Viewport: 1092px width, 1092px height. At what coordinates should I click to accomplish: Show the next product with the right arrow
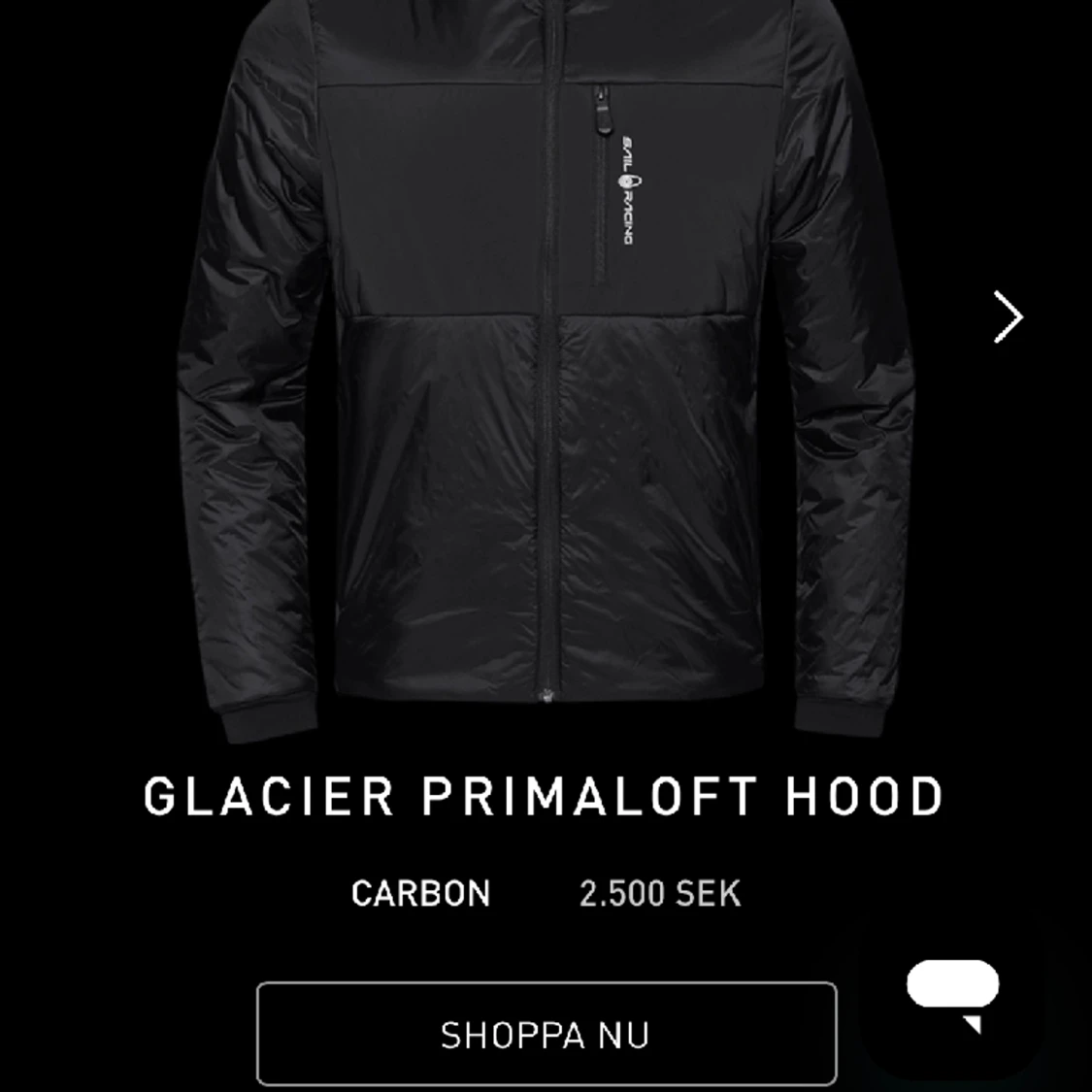[x=1008, y=317]
